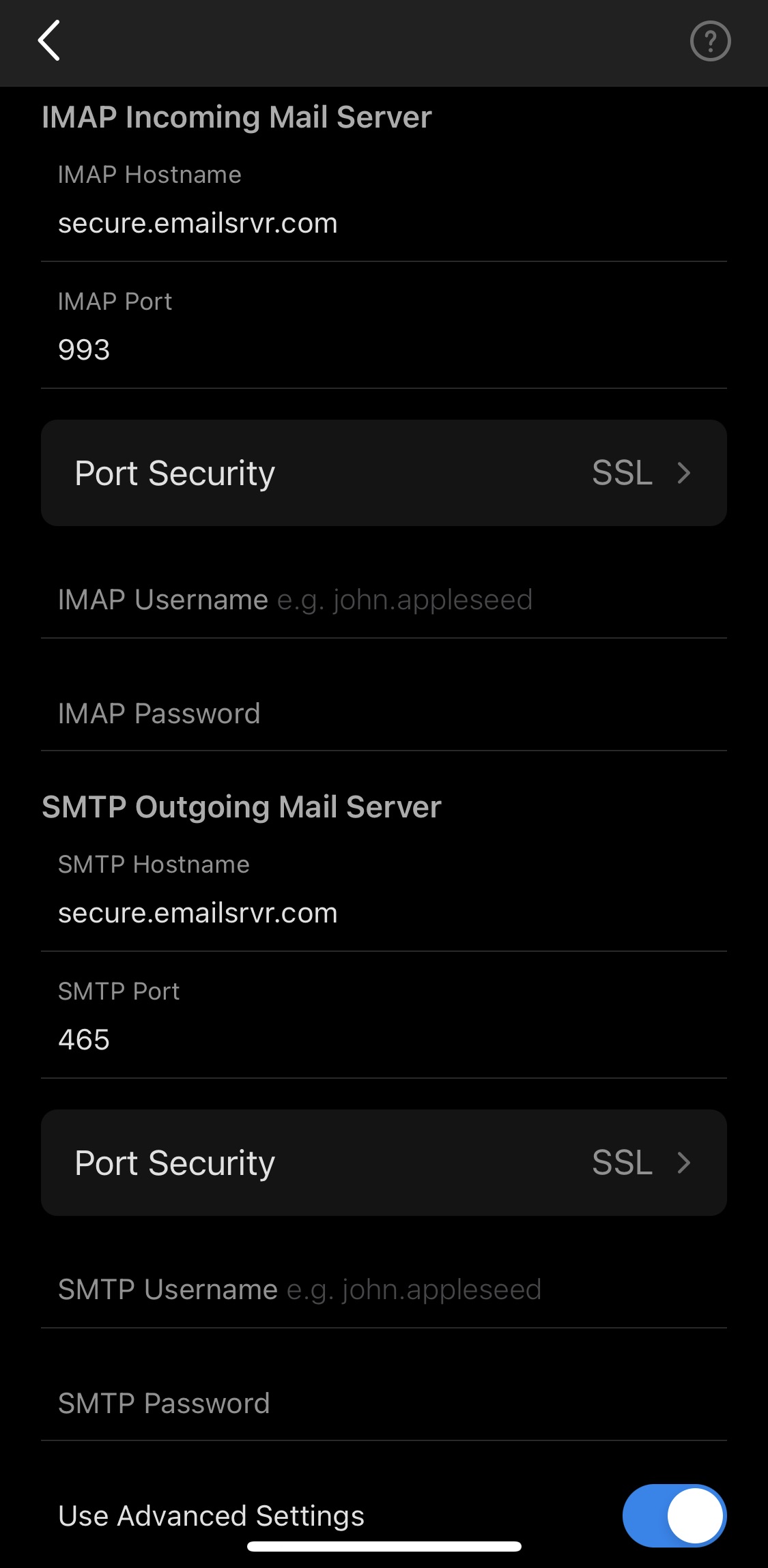Focus the SMTP Username field
768x1568 pixels.
[x=382, y=1290]
